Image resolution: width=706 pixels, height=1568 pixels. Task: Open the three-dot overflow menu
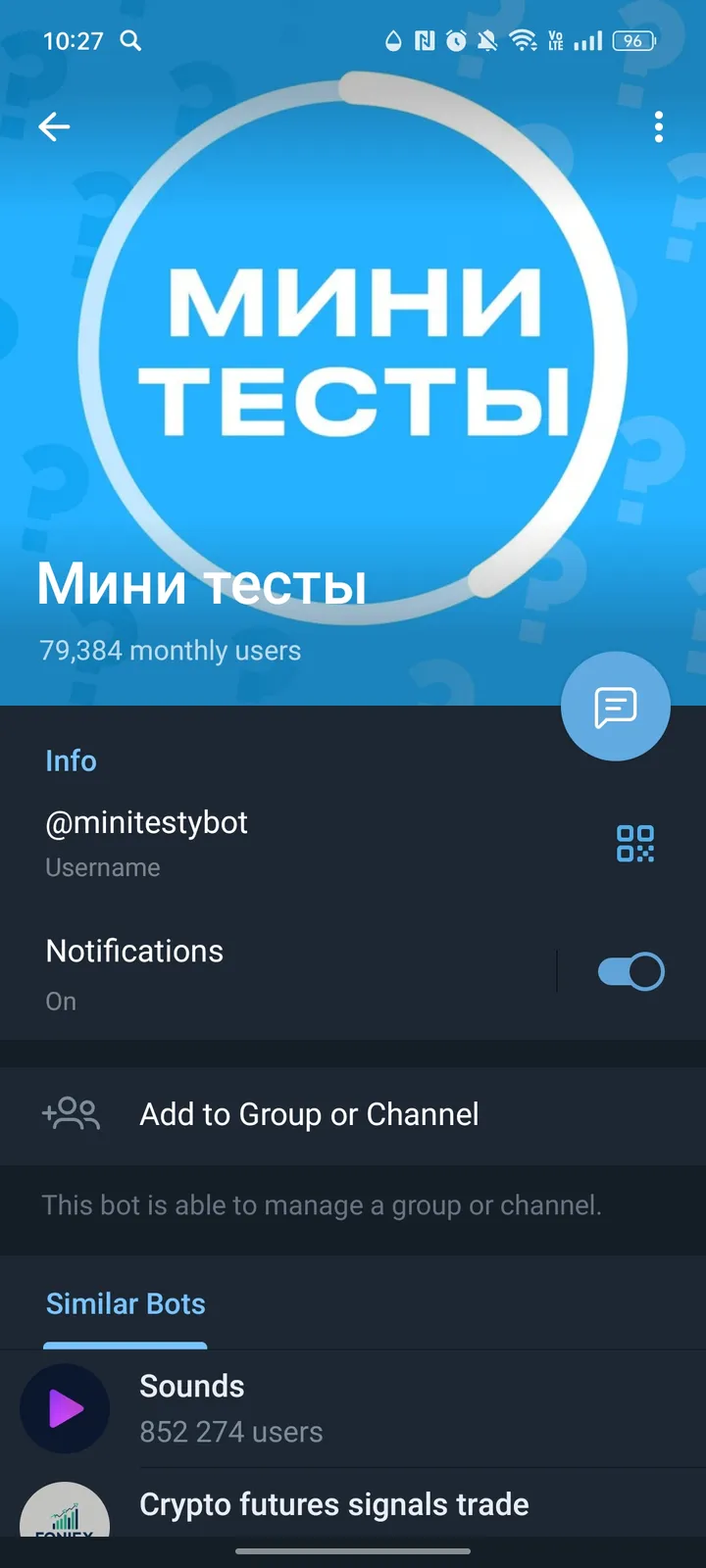point(658,127)
